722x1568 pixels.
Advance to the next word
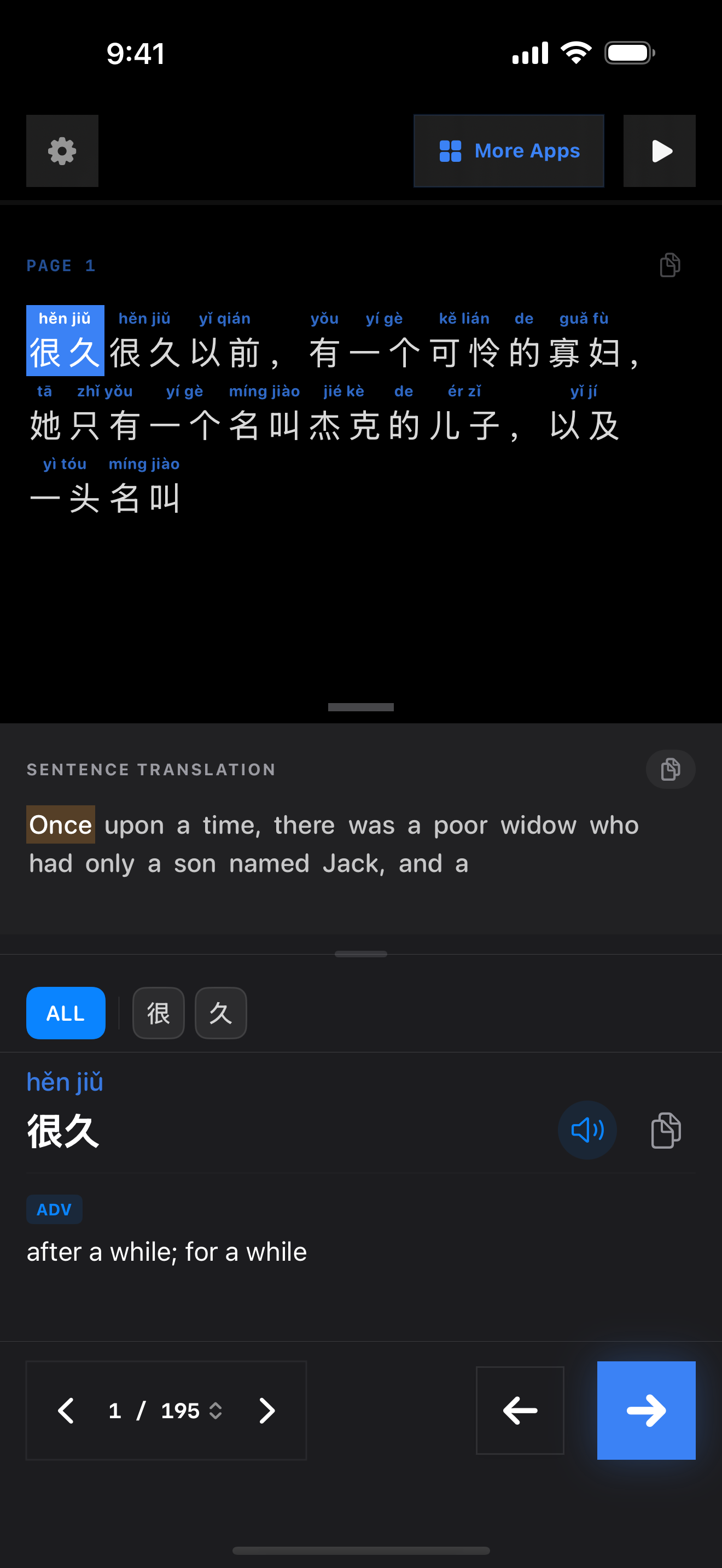click(646, 1411)
